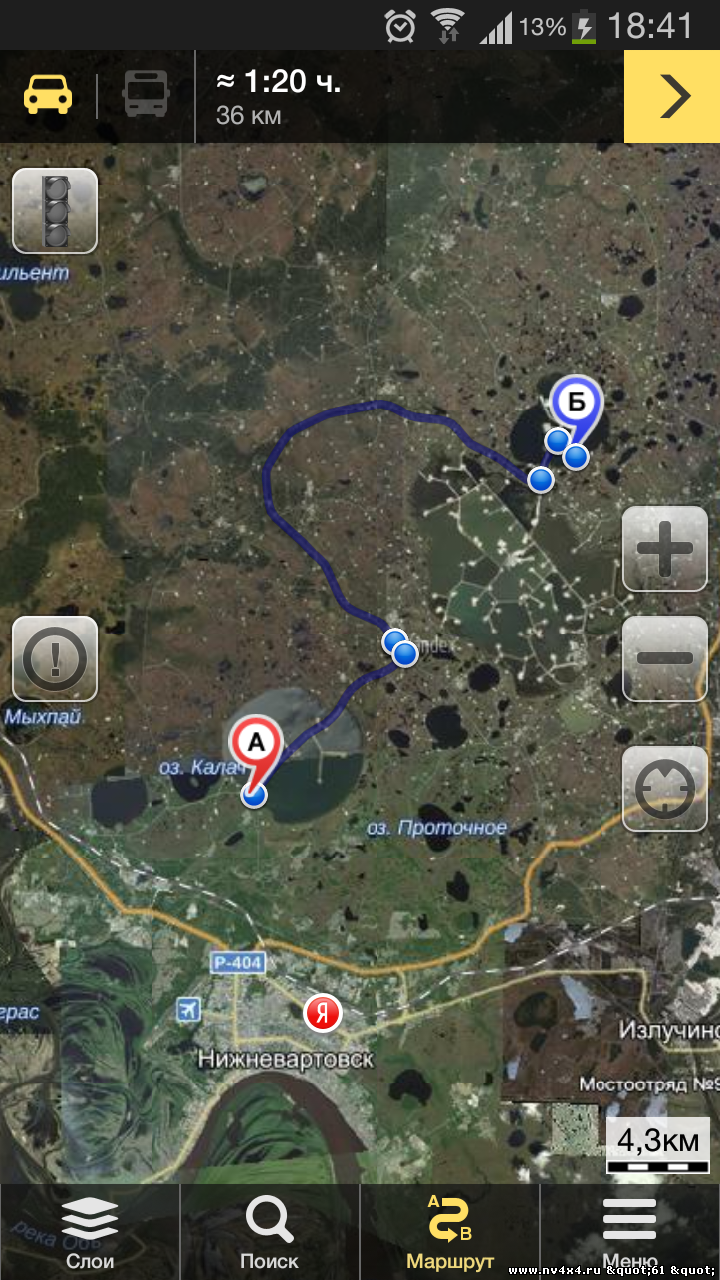Tap the red Я marker in Нижневартовск
Image resolution: width=720 pixels, height=1280 pixels.
(x=322, y=1013)
